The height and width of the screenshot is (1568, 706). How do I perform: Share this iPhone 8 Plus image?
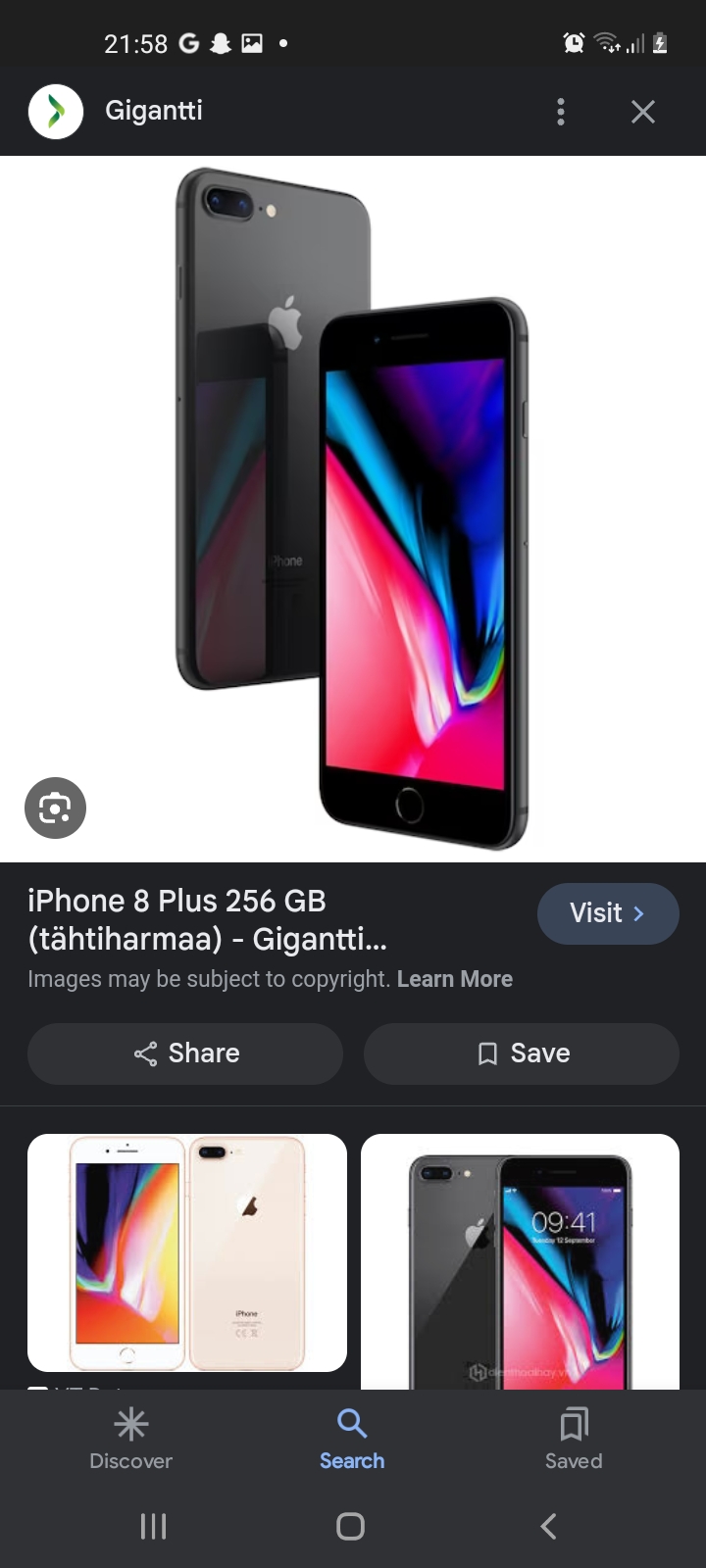[185, 1053]
